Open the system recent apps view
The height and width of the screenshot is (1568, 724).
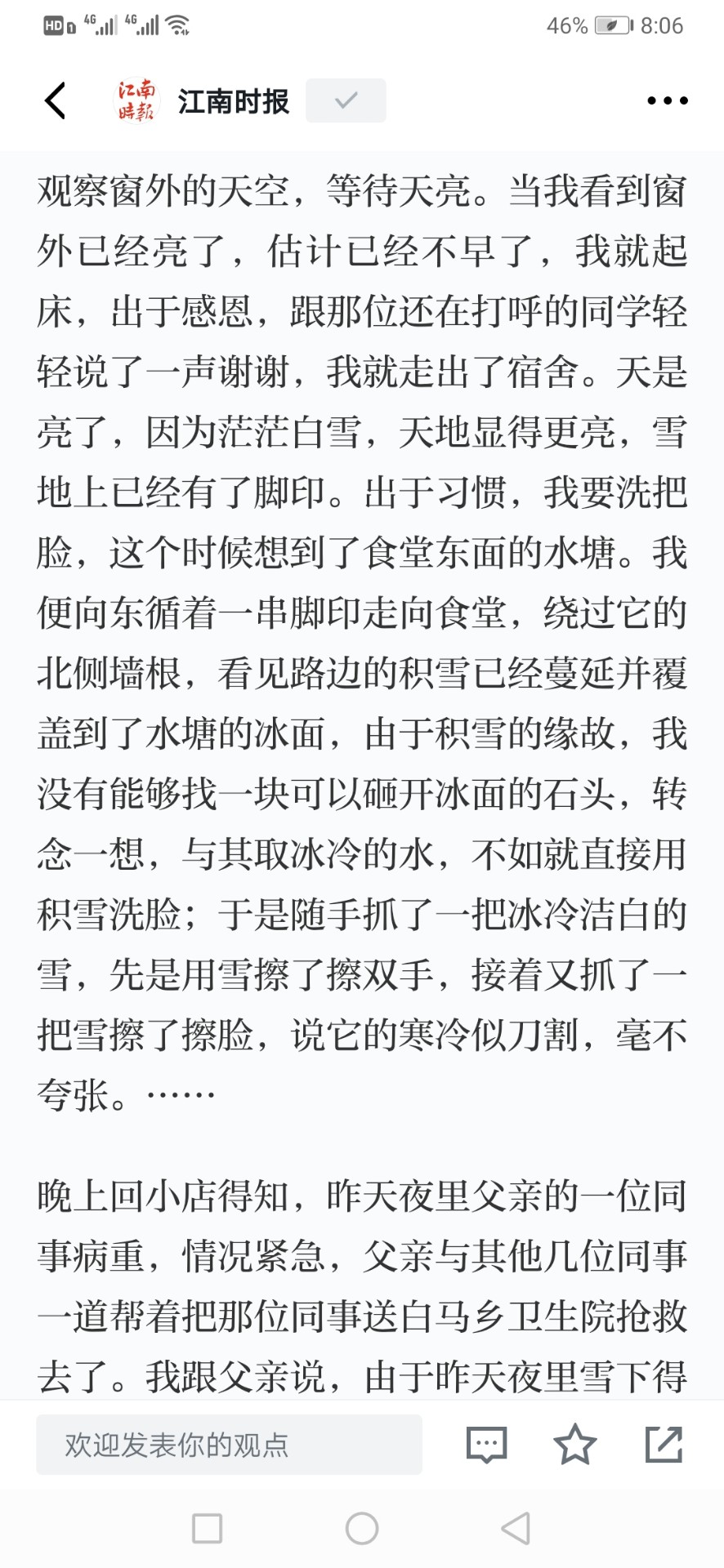click(207, 1528)
